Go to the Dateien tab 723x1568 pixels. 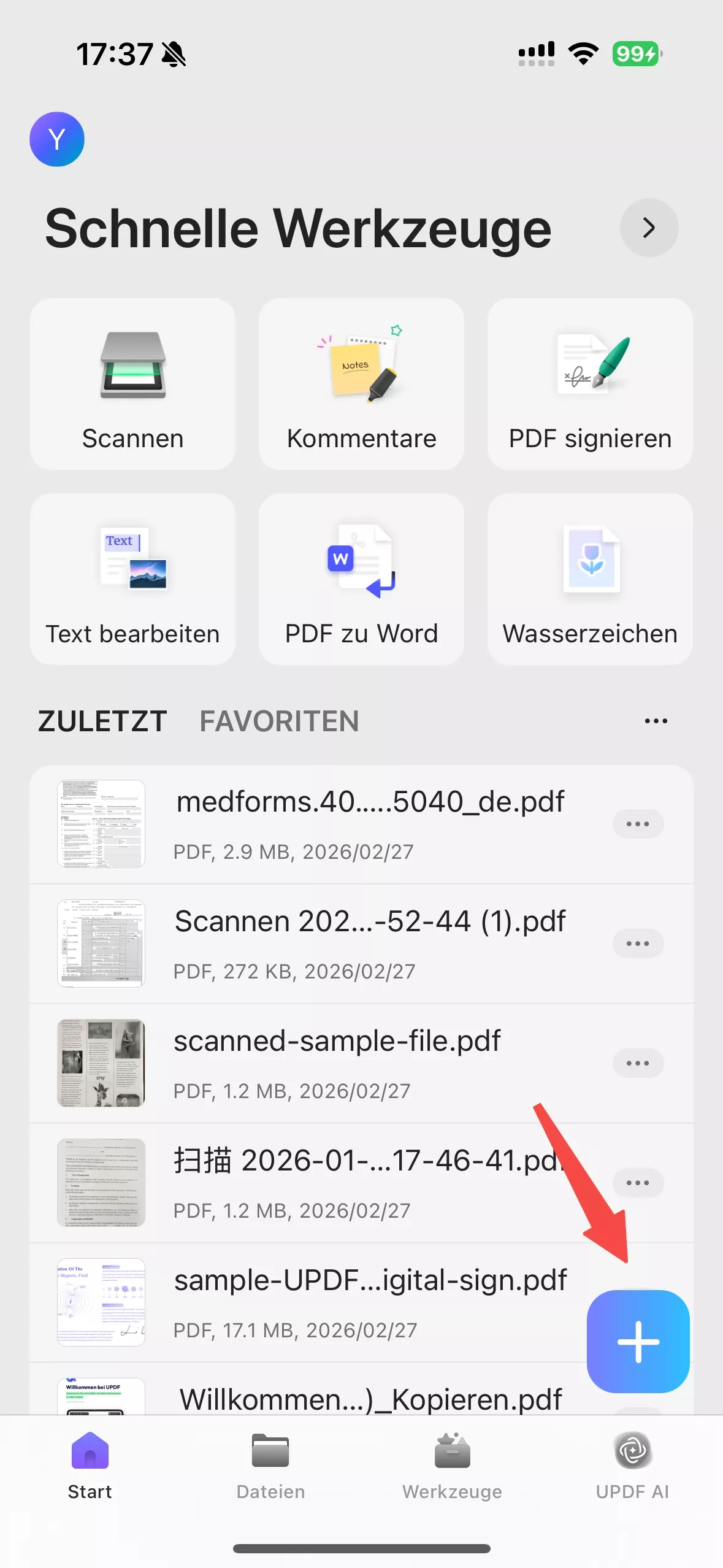coord(270,1465)
